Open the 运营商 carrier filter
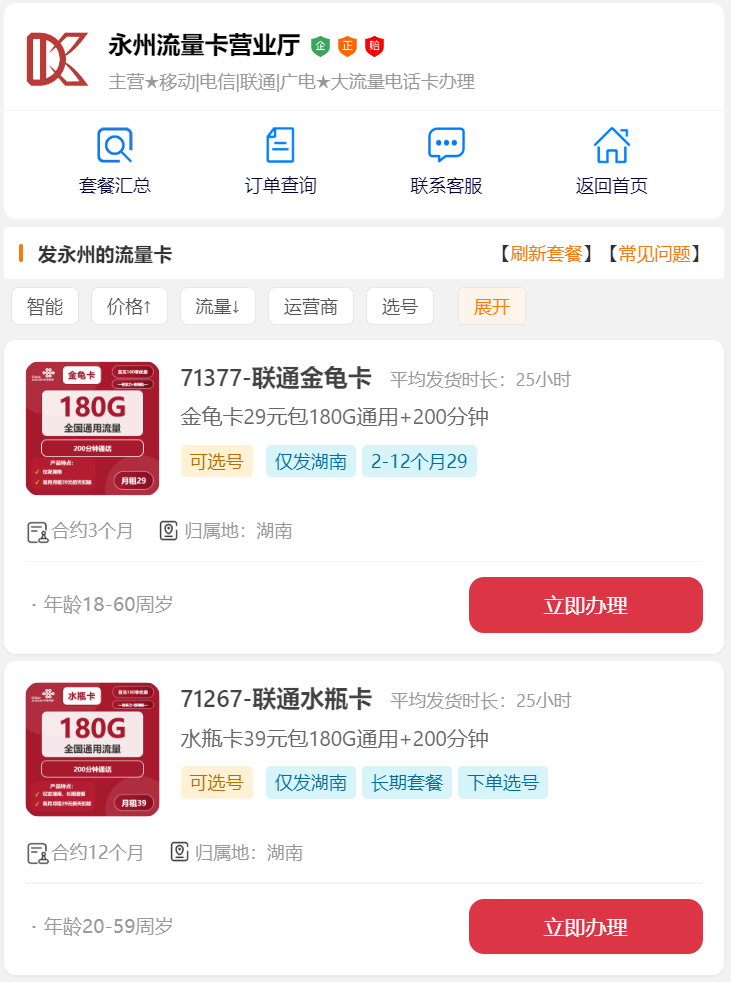The height and width of the screenshot is (982, 731). (x=311, y=306)
